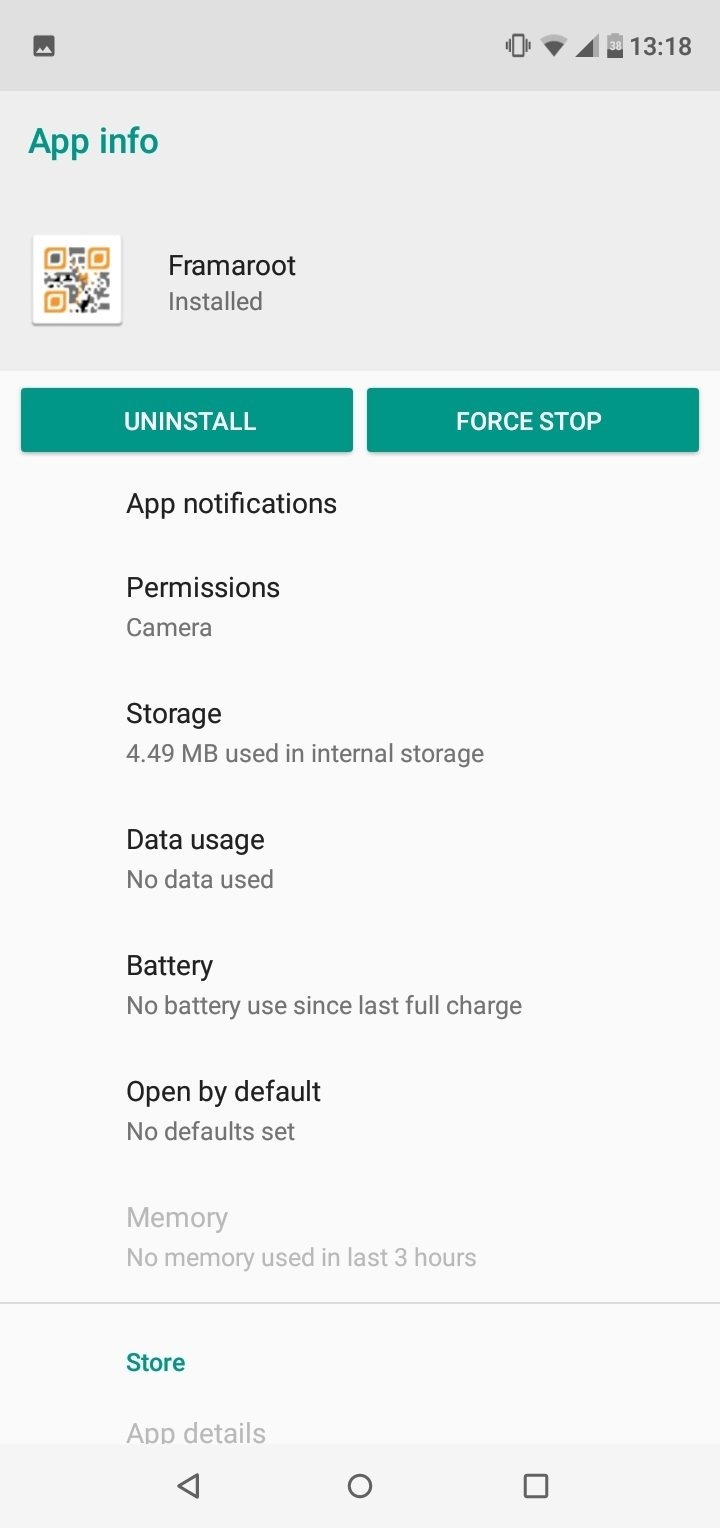The width and height of the screenshot is (720, 1528).
Task: Tap the home button in navigation bar
Action: pyautogui.click(x=360, y=1486)
